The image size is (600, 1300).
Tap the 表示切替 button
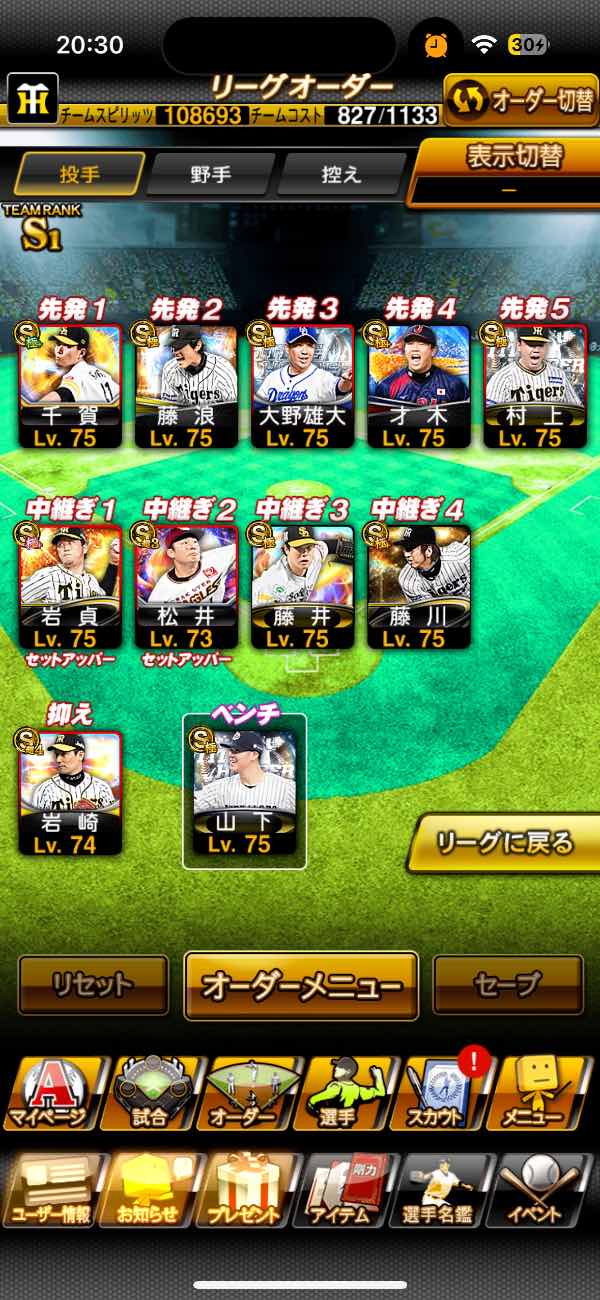(x=509, y=171)
